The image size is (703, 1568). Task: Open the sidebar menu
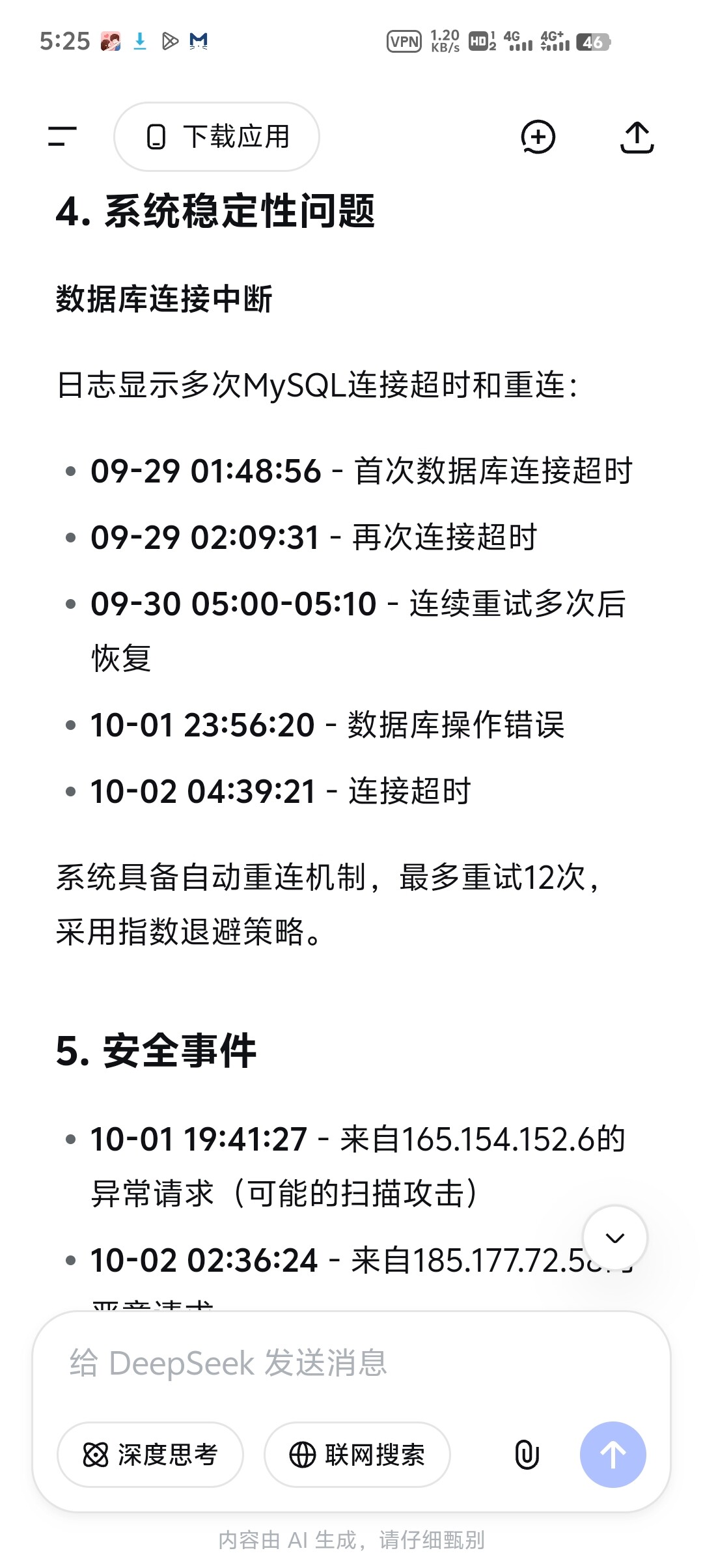pyautogui.click(x=62, y=137)
